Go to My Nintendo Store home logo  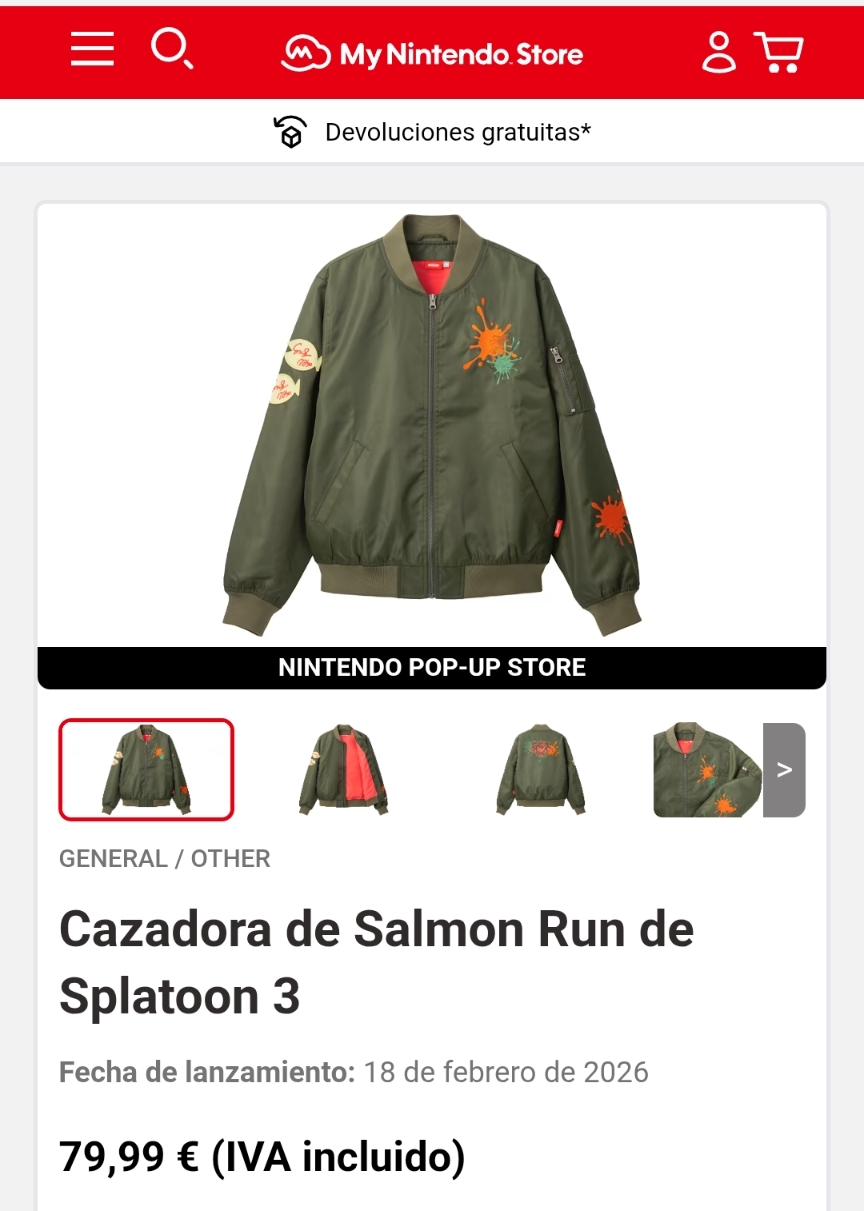432,53
